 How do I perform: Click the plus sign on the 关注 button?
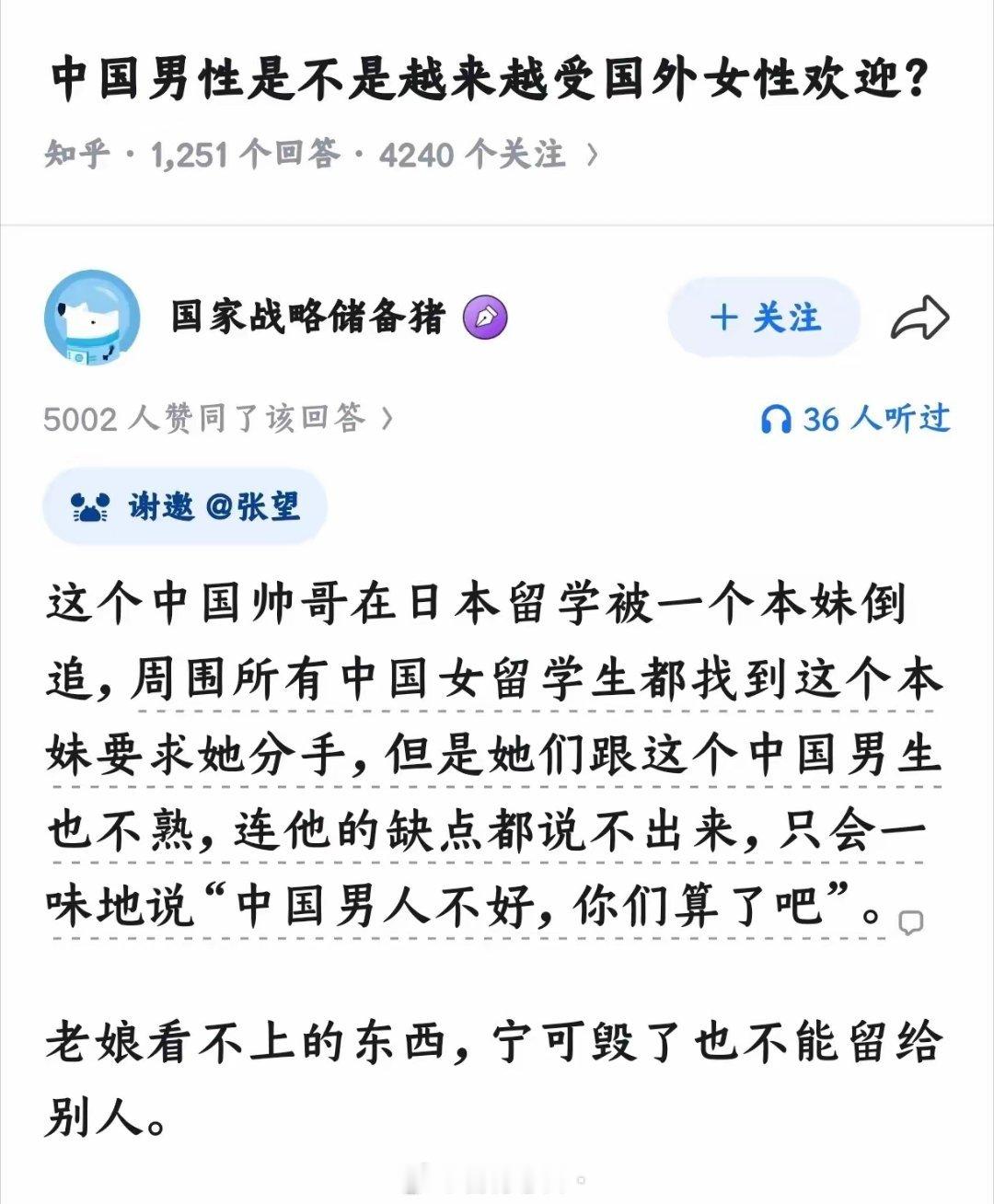click(x=726, y=318)
